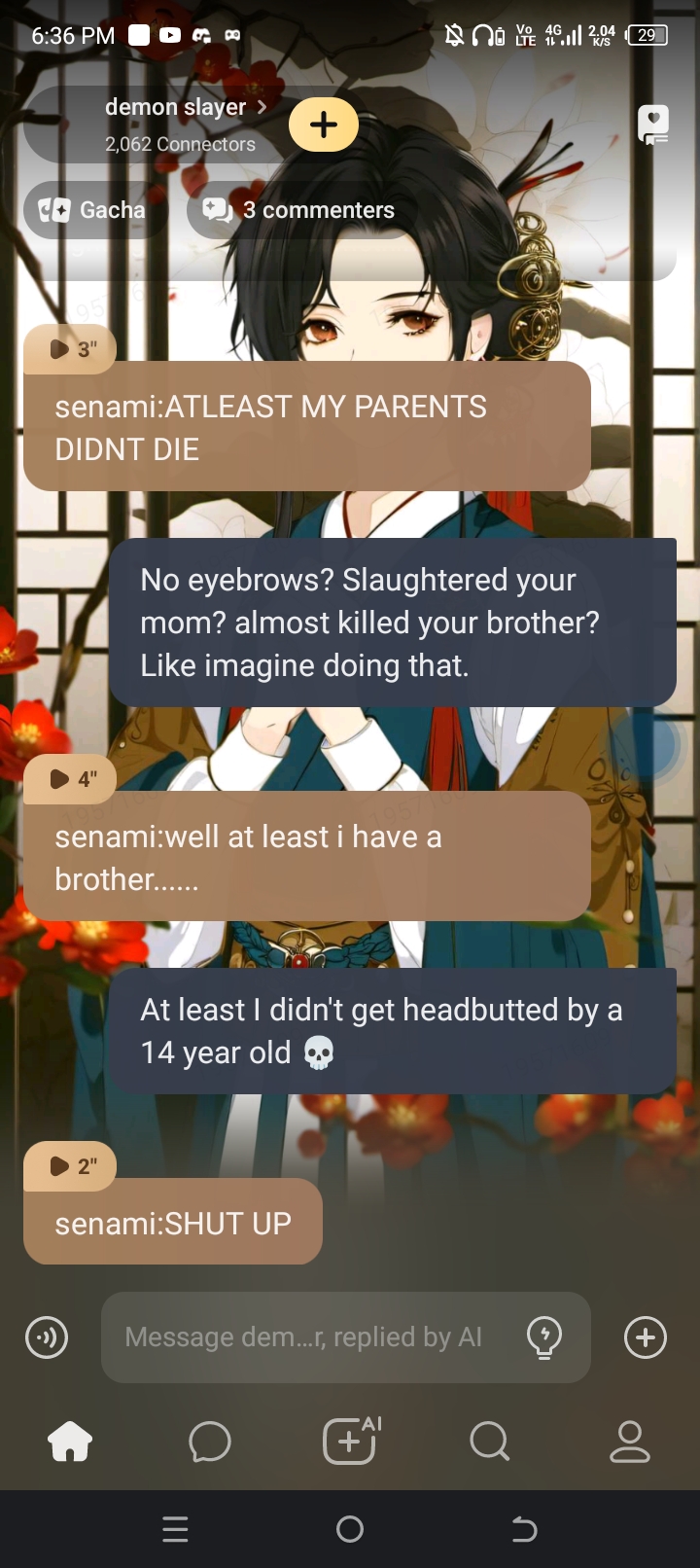Open the demon slayer character profile
Screen dimensions: 700x1568
(x=180, y=108)
